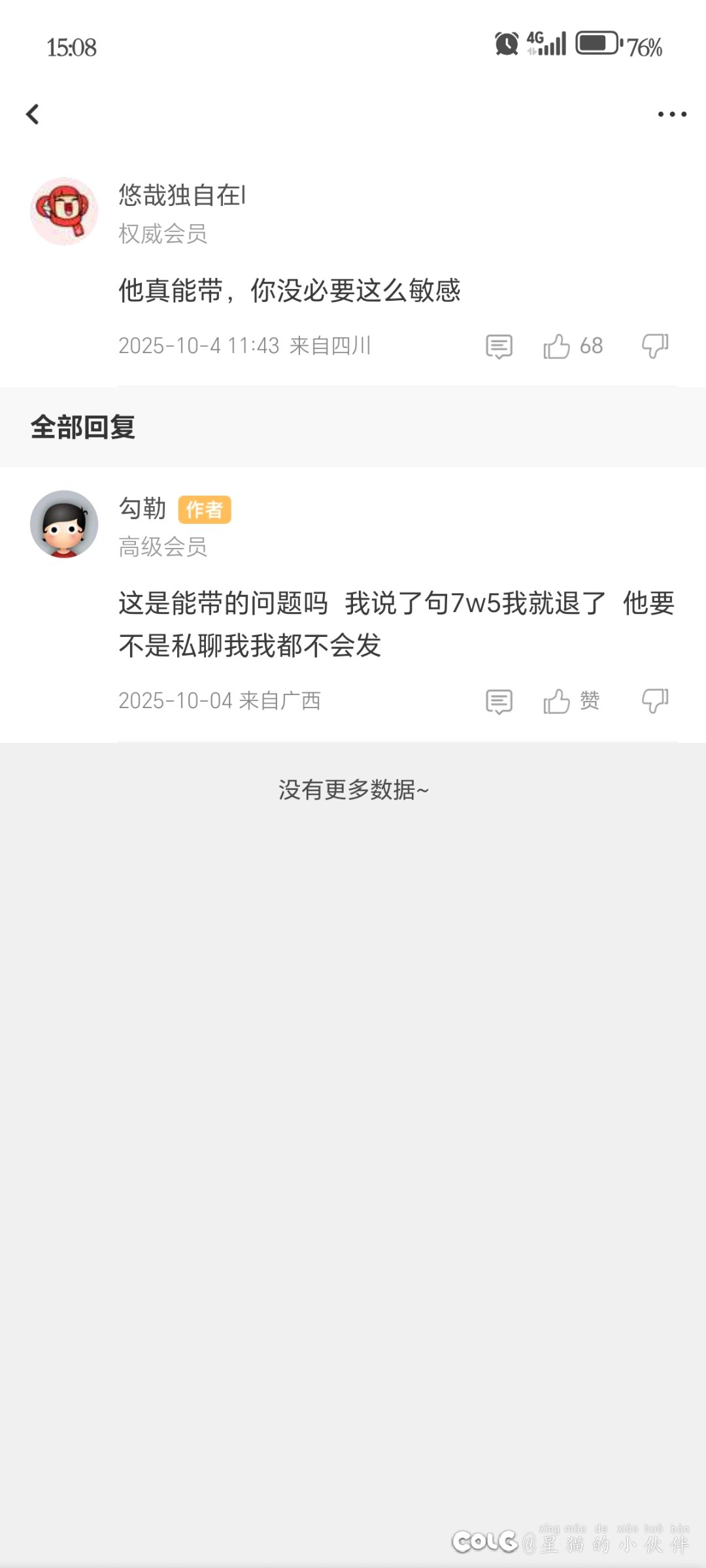
Task: Like 勾勒's reply with 赞
Action: (x=558, y=701)
